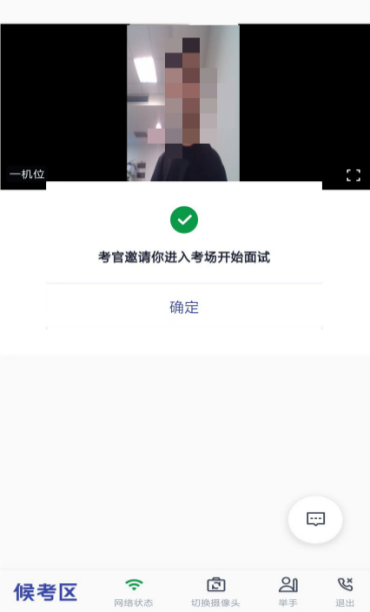Check 网络状态 network status
This screenshot has width=370, height=612.
coord(133,592)
